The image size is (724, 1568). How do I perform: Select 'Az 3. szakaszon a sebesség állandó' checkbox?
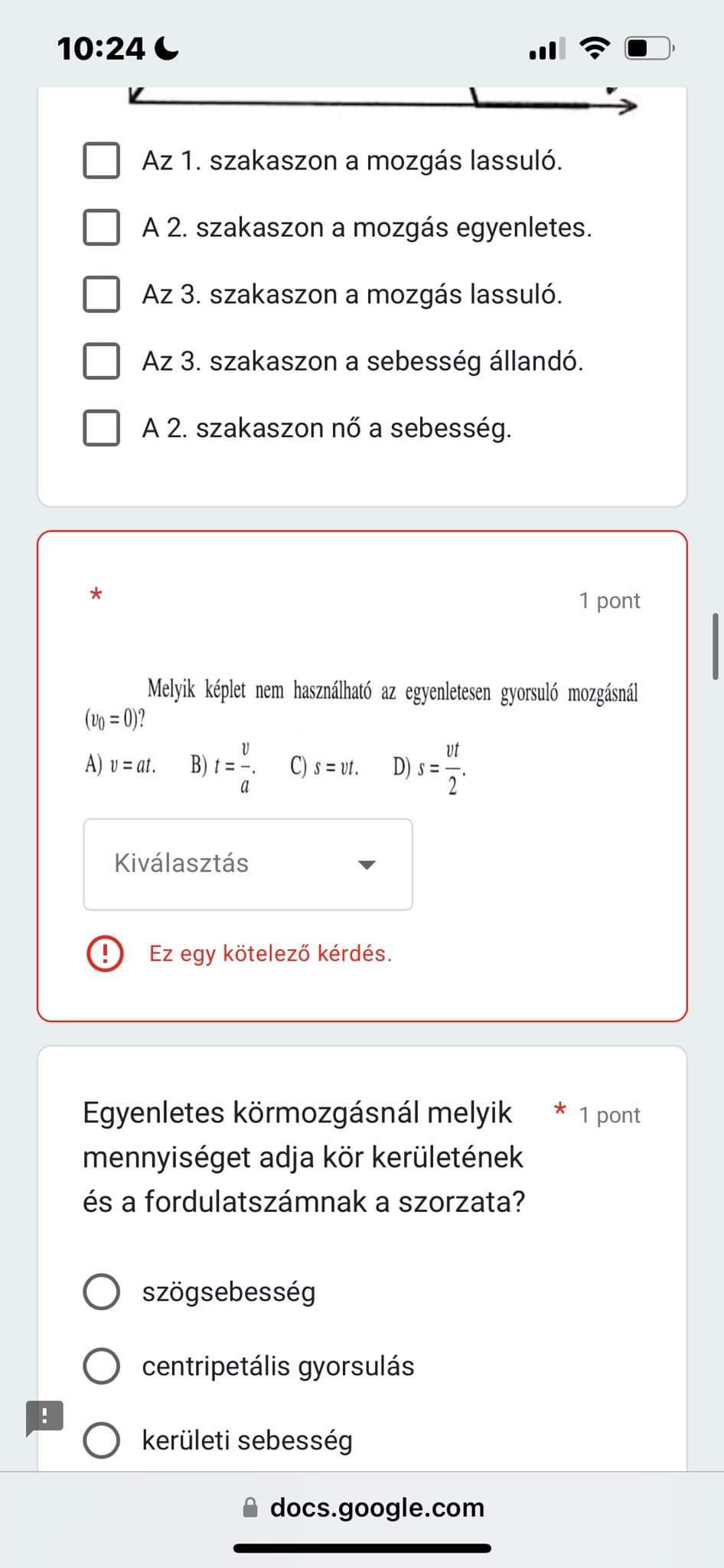point(101,361)
